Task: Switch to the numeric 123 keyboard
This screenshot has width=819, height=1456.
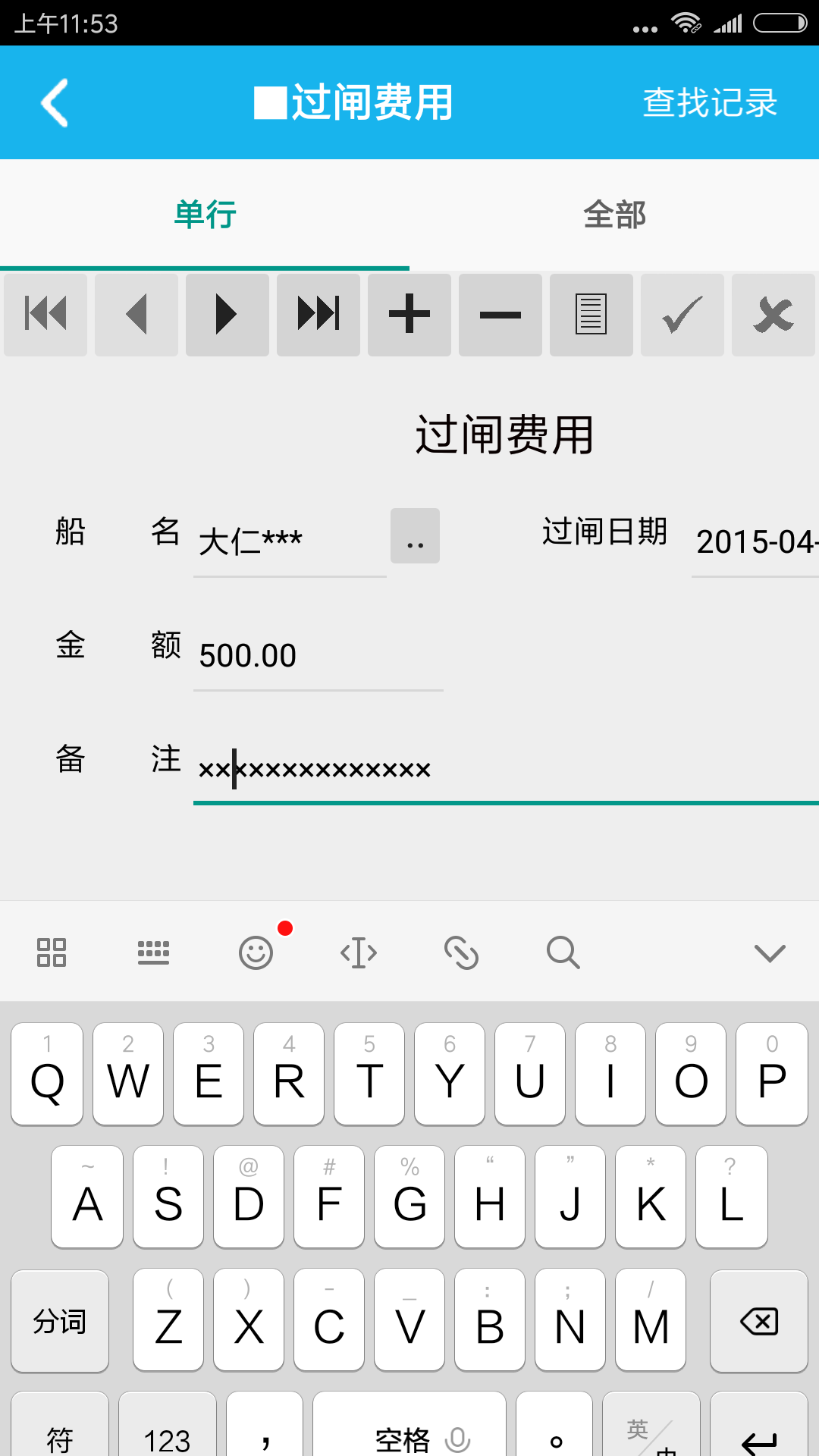Action: 168,1437
